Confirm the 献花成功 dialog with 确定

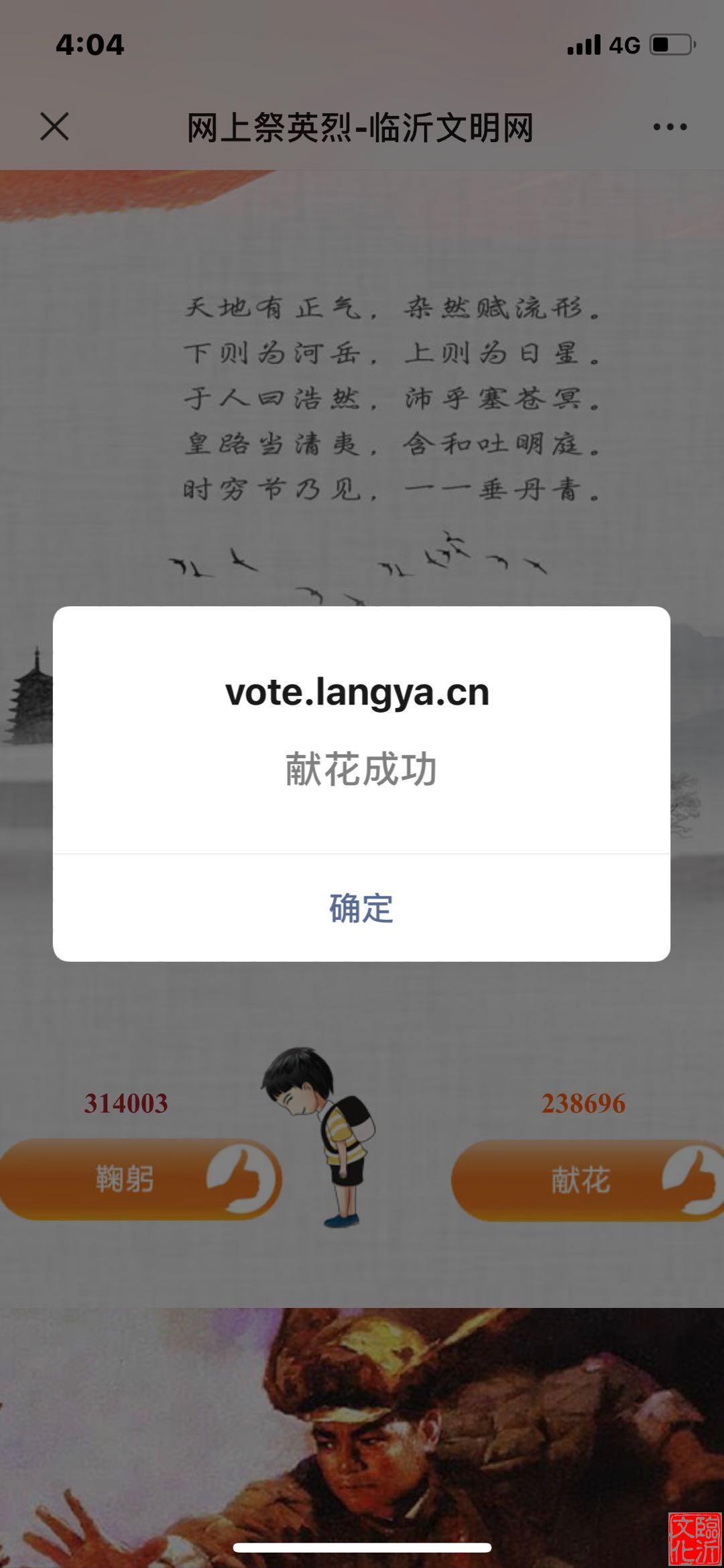361,908
